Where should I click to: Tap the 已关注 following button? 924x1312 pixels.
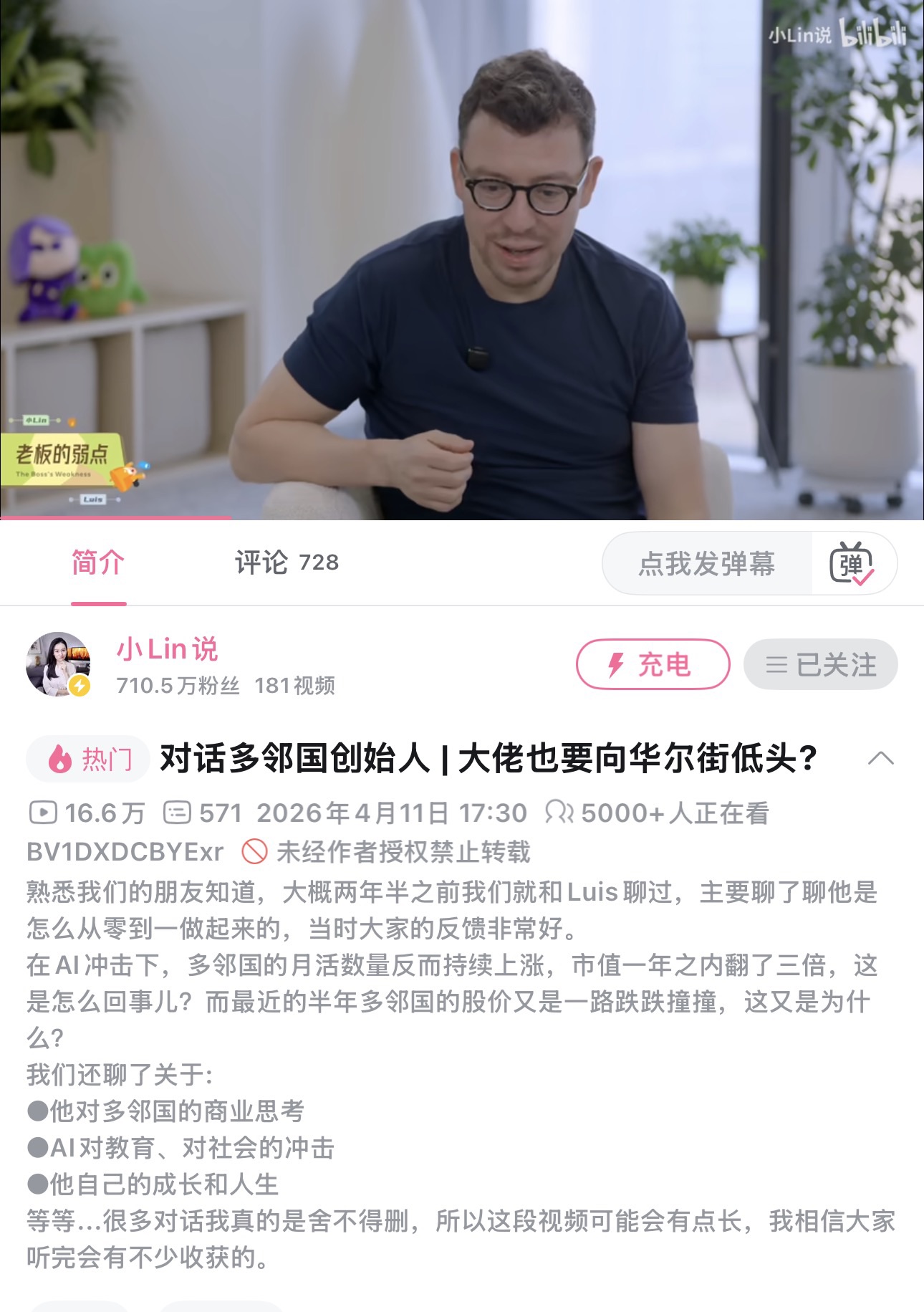click(820, 665)
